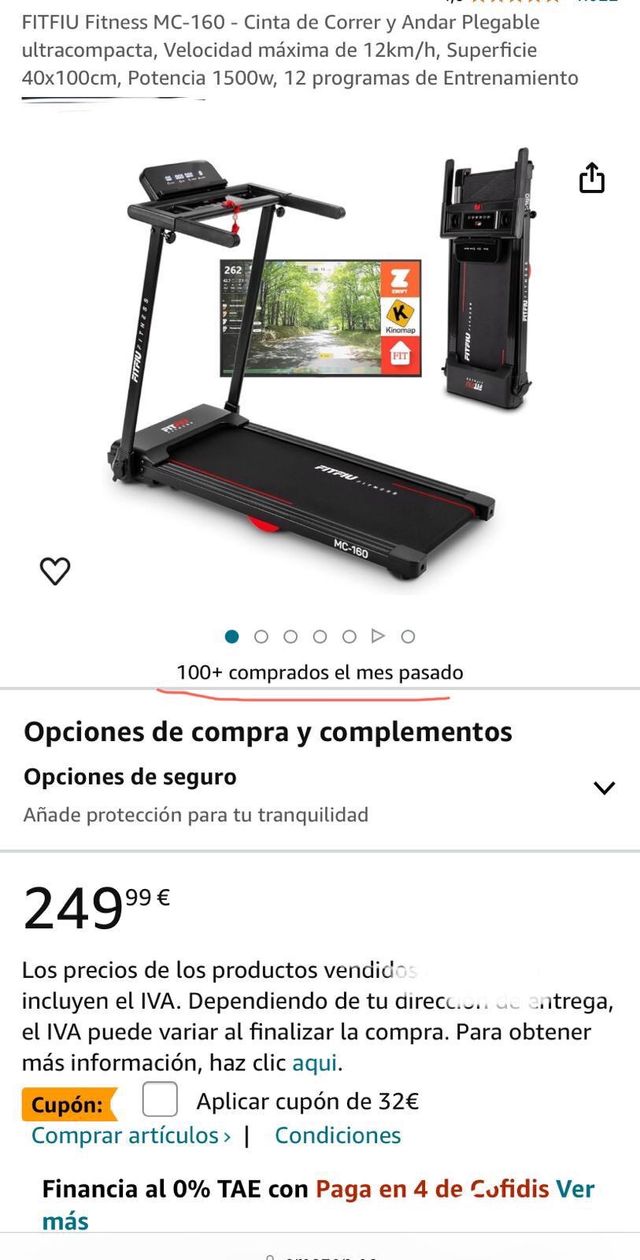640x1260 pixels.
Task: Tap Ver más on Cofidis financing
Action: click(x=574, y=1189)
